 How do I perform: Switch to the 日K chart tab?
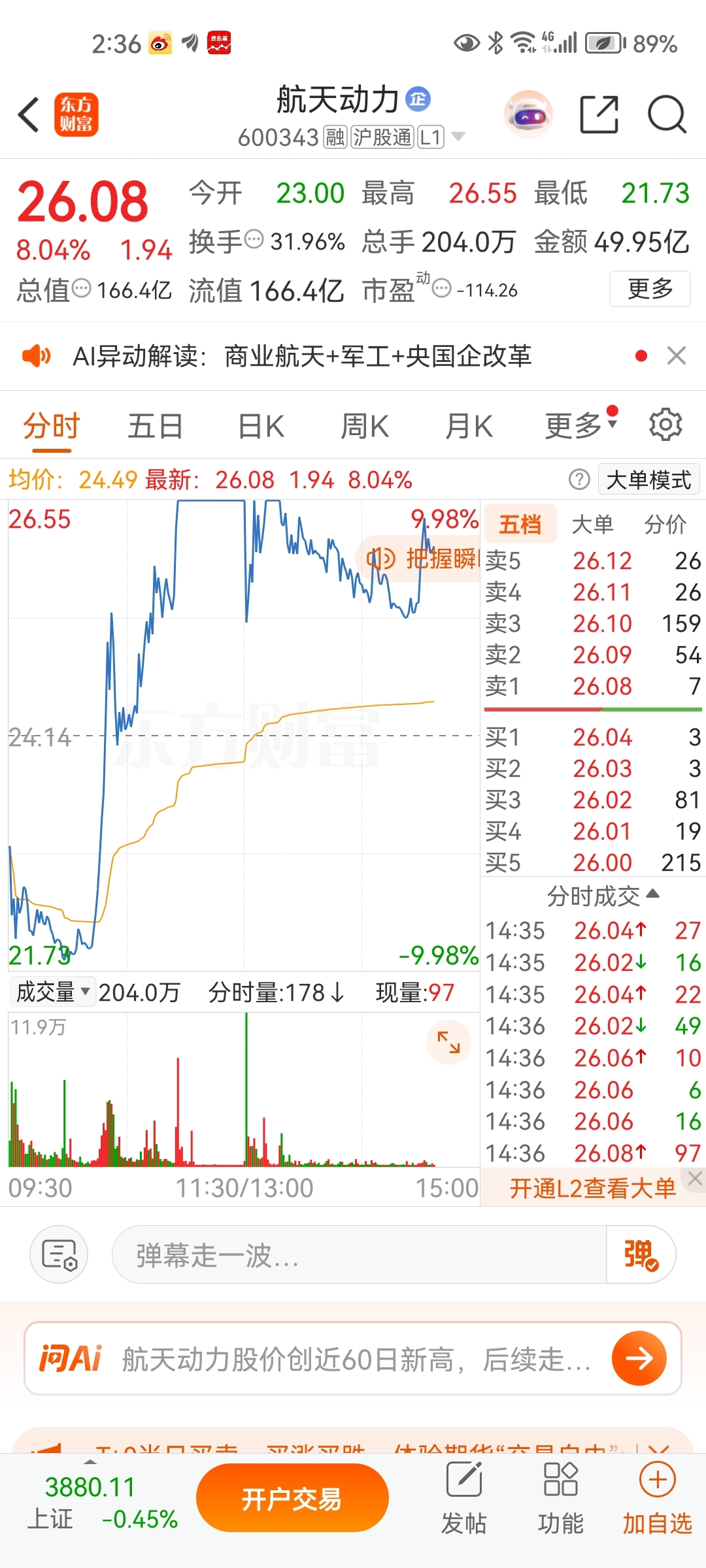coord(261,427)
